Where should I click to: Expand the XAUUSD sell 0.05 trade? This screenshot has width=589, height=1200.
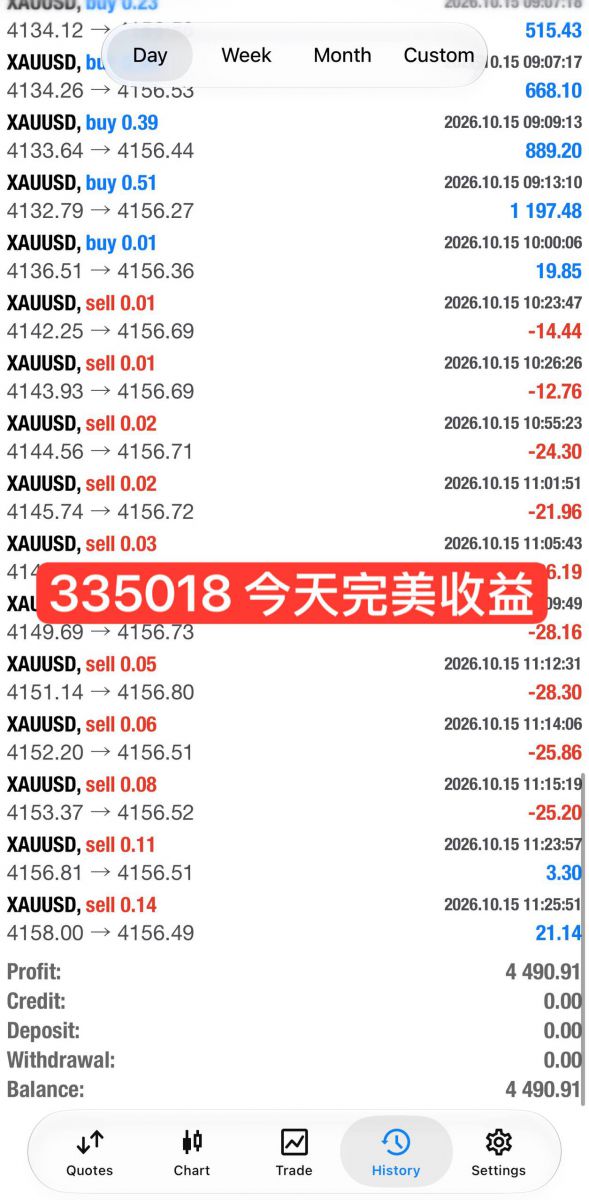tap(294, 678)
